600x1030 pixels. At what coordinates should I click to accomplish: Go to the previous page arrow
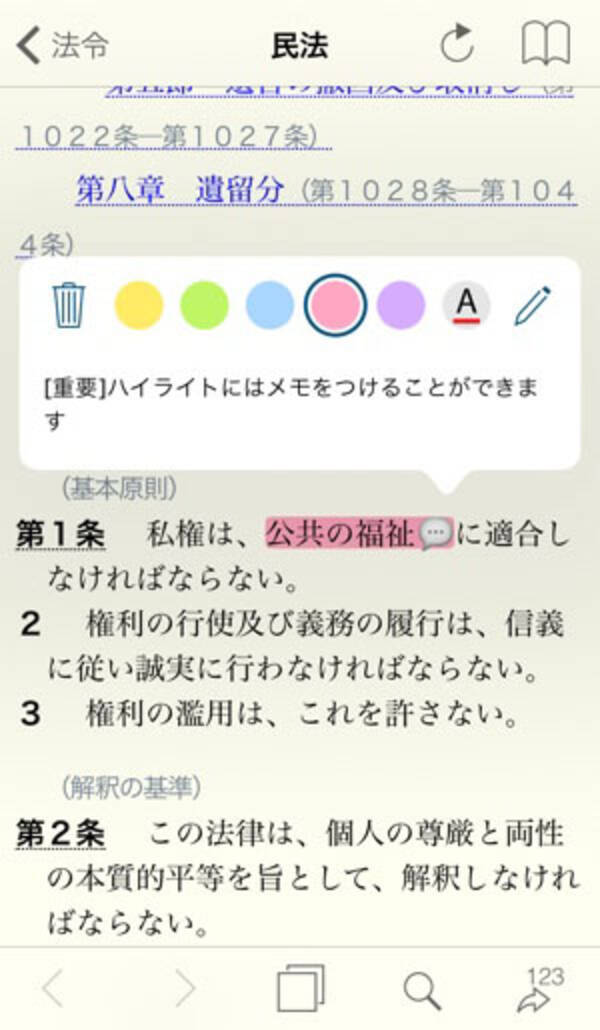click(54, 988)
